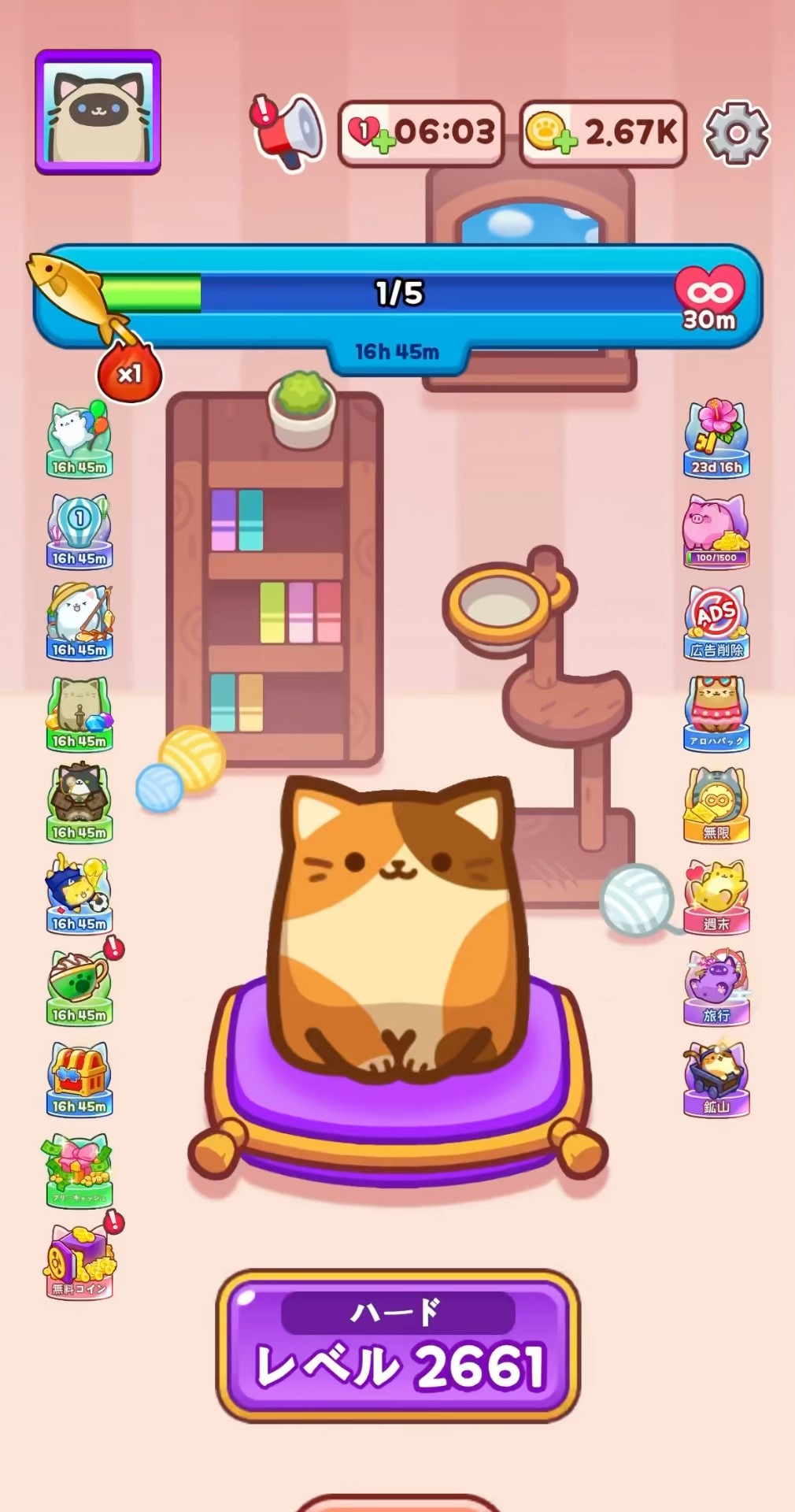Screen dimensions: 795x1512
Task: Open the 旅行 travel event
Action: (715, 988)
